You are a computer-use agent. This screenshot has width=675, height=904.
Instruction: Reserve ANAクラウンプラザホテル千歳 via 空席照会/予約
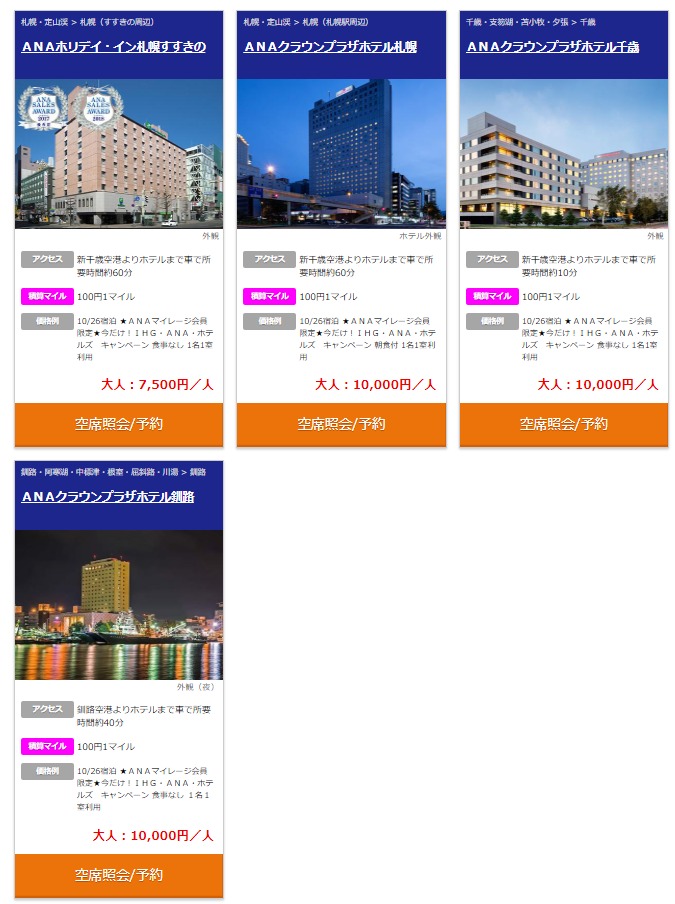(564, 424)
